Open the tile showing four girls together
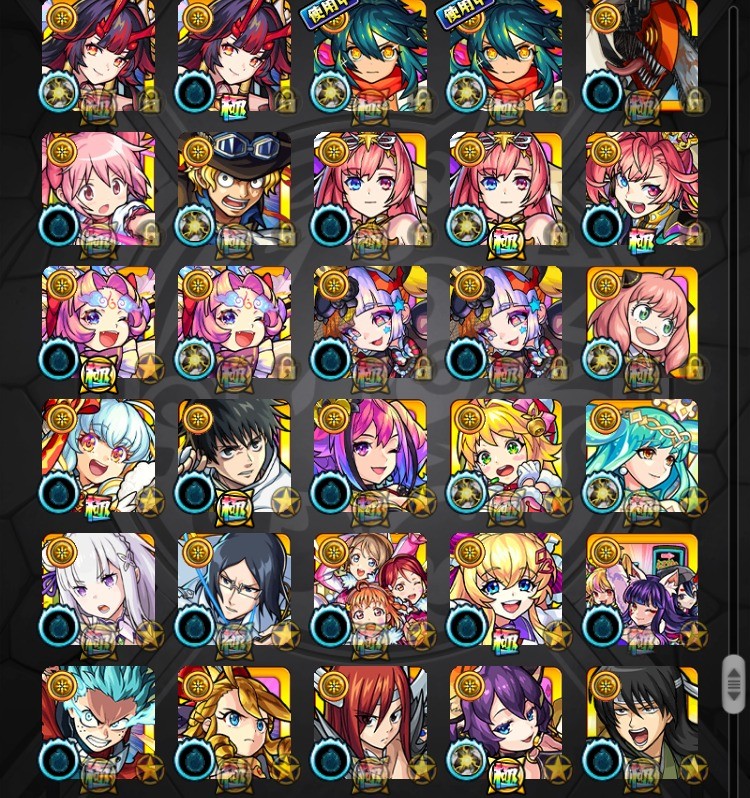Screen dimensions: 750x798 [x=370, y=590]
